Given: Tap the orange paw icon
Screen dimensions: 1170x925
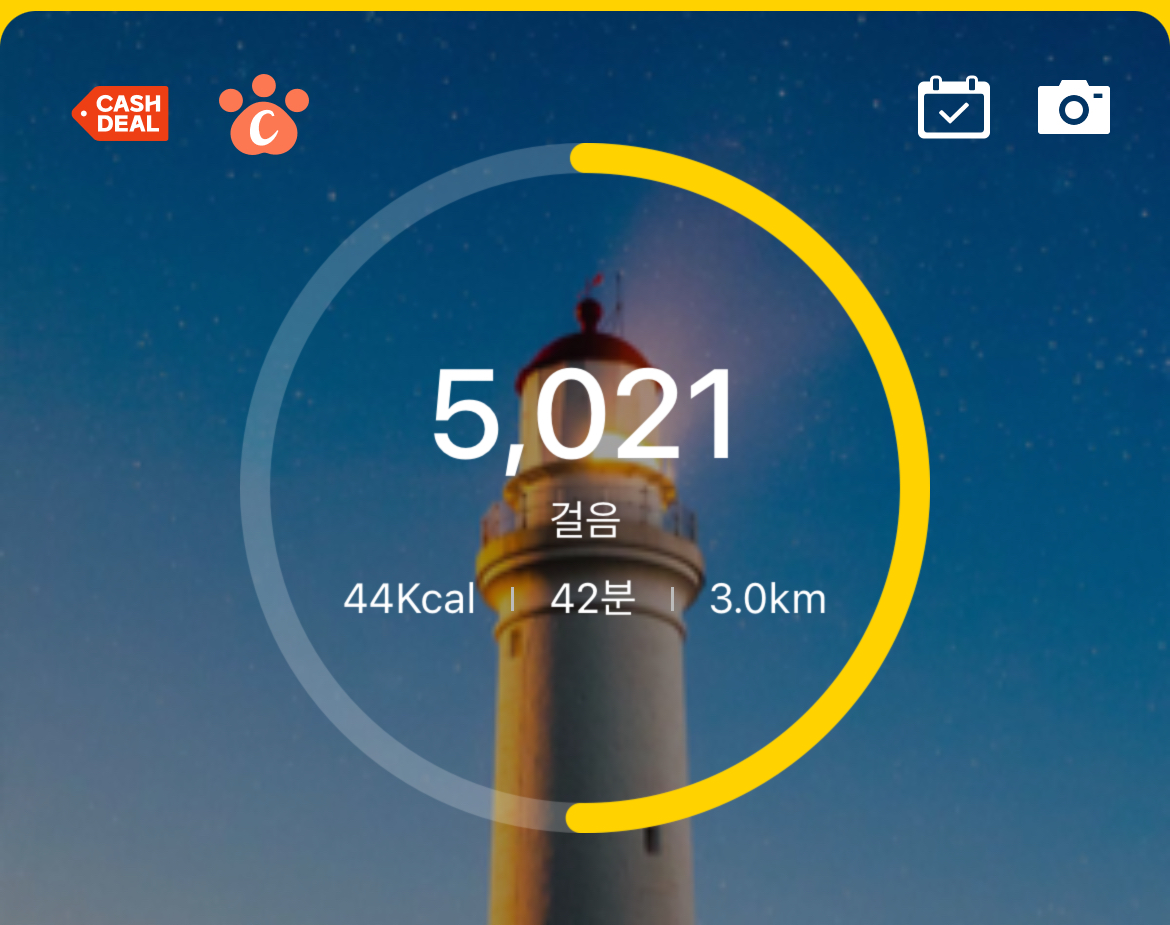Looking at the screenshot, I should click(x=264, y=115).
